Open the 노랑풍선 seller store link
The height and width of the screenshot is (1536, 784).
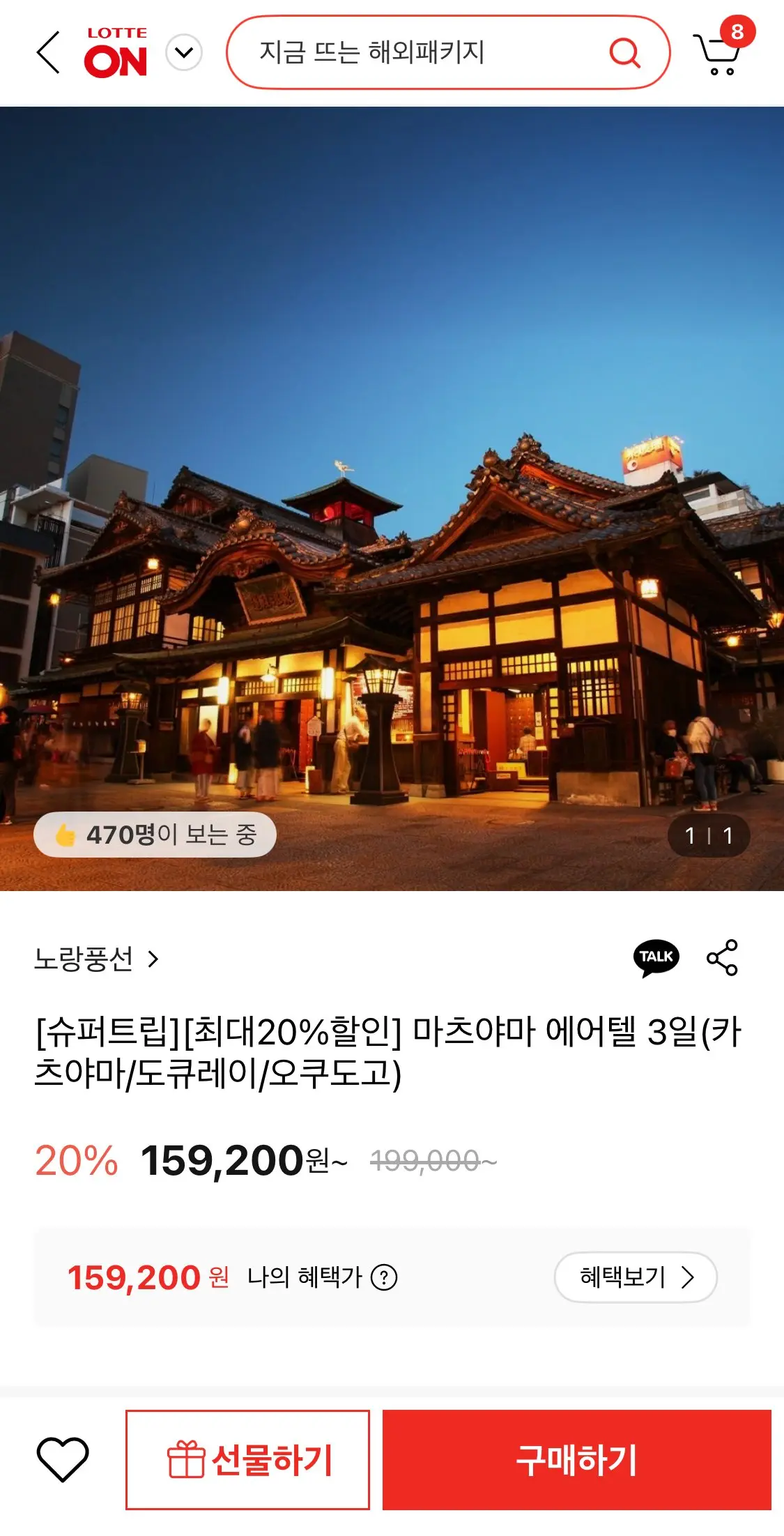point(96,959)
